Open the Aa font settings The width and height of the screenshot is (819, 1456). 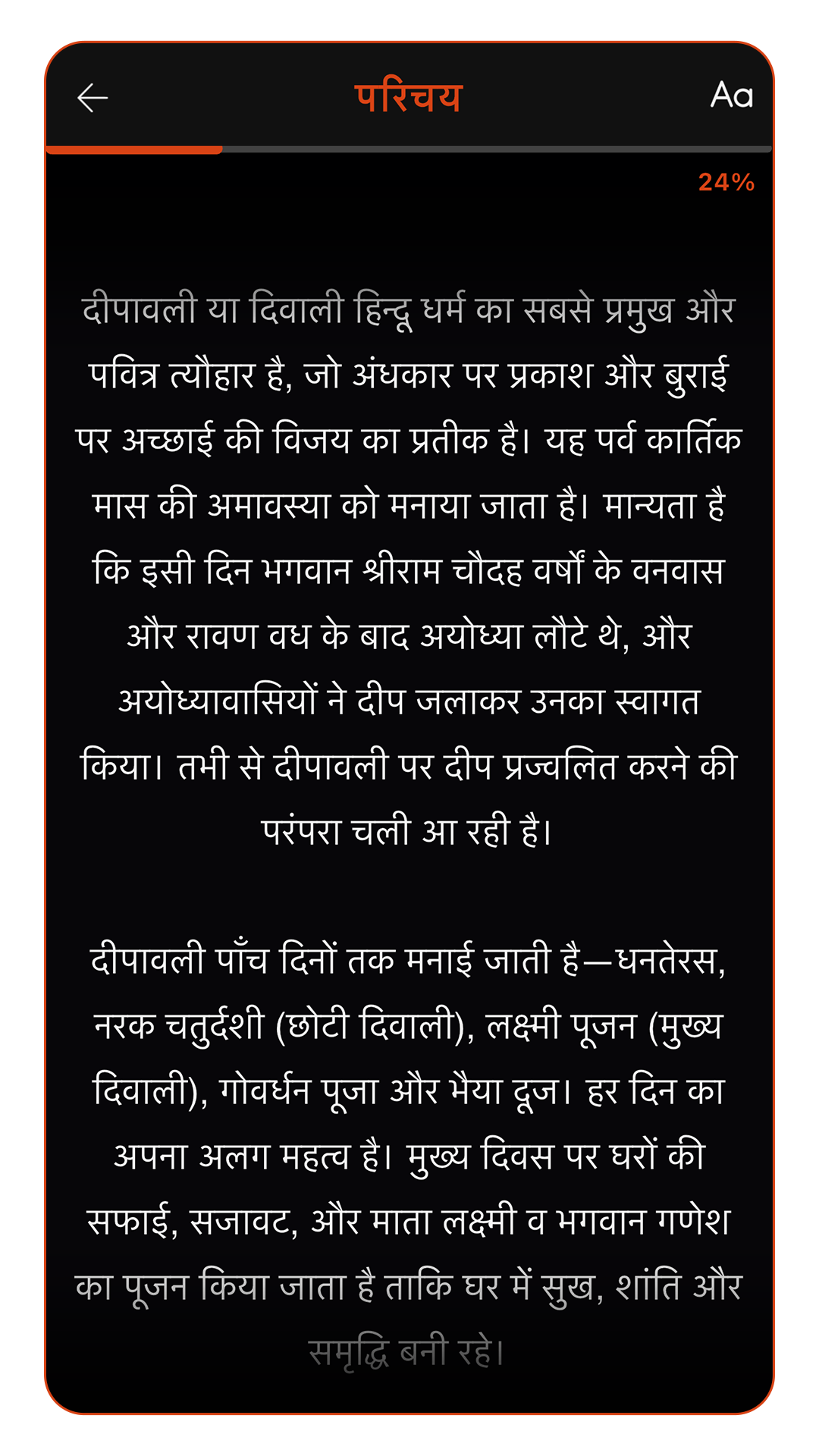731,96
